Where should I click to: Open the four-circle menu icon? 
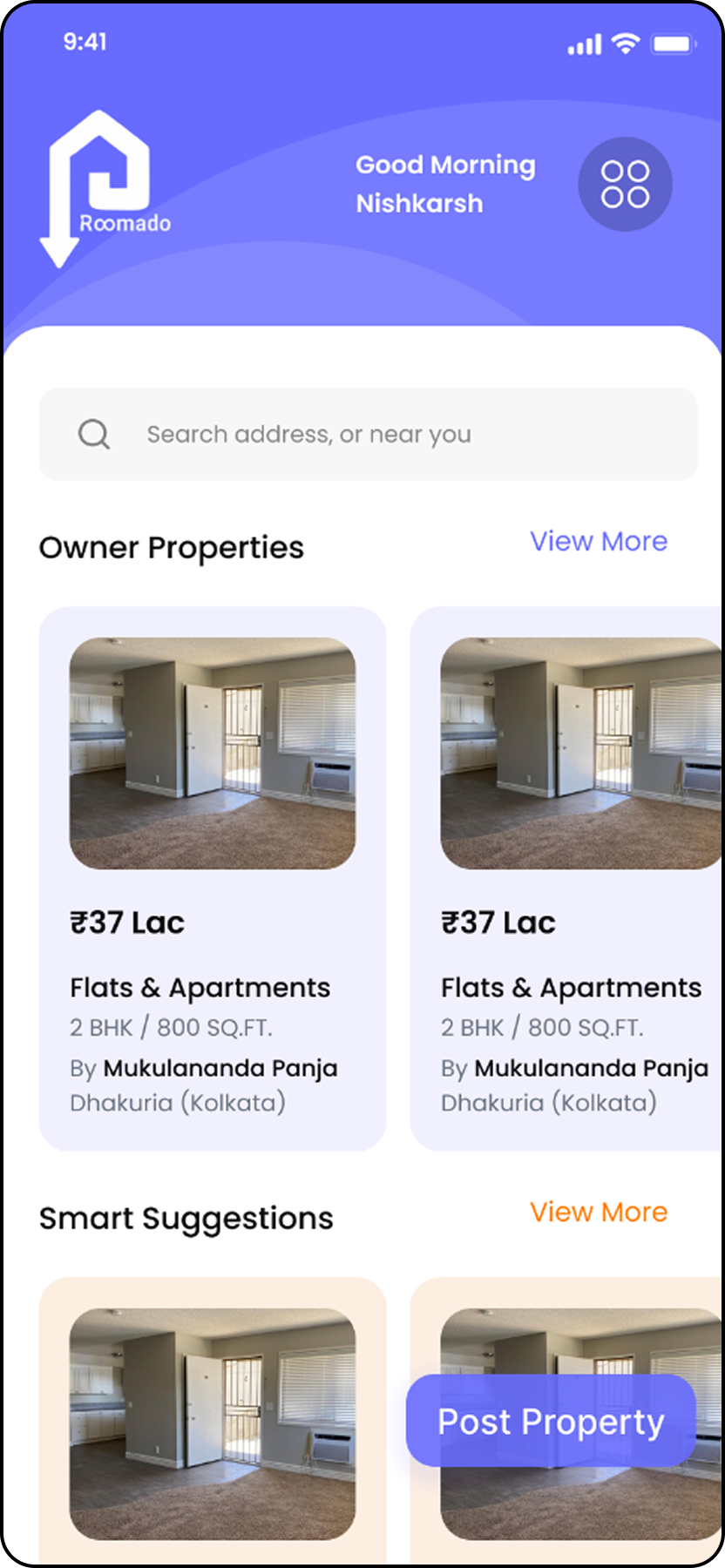(x=625, y=184)
